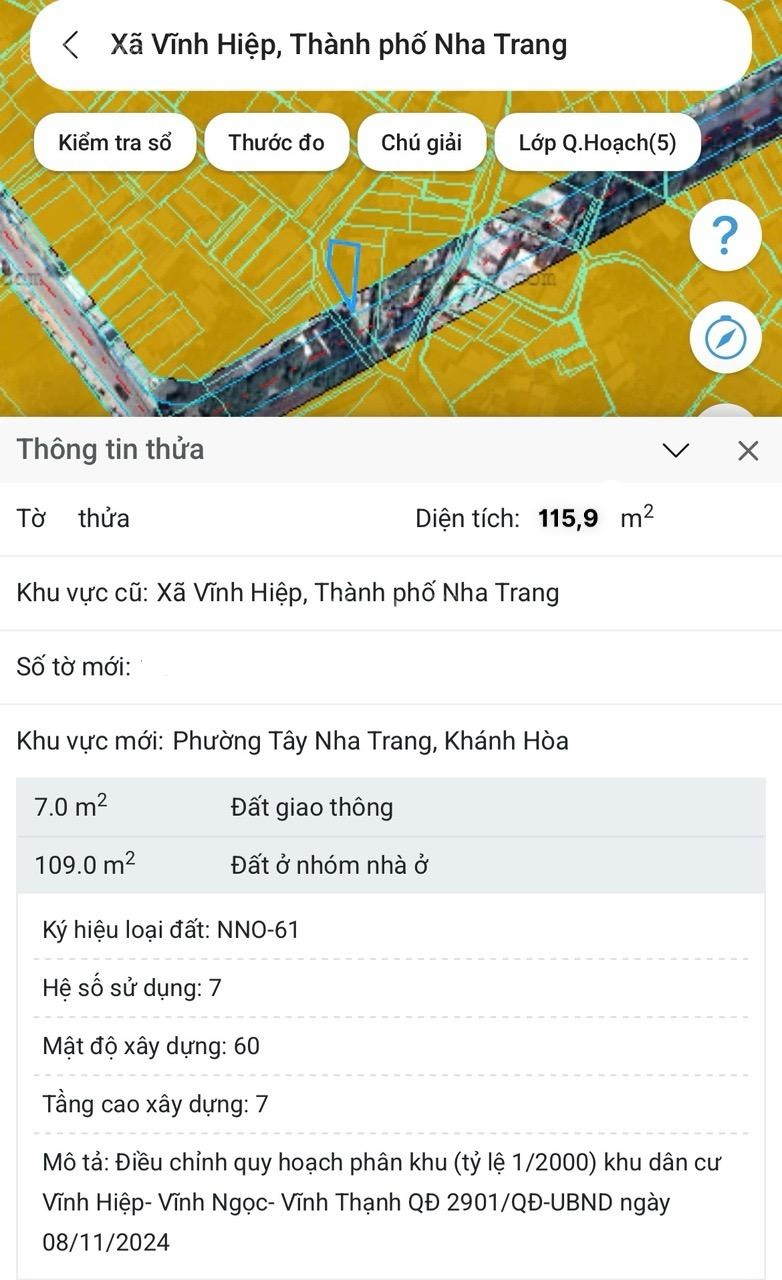Image resolution: width=782 pixels, height=1280 pixels.
Task: Collapse the "Thông tin thửa" panel with the chevron
Action: 674,451
